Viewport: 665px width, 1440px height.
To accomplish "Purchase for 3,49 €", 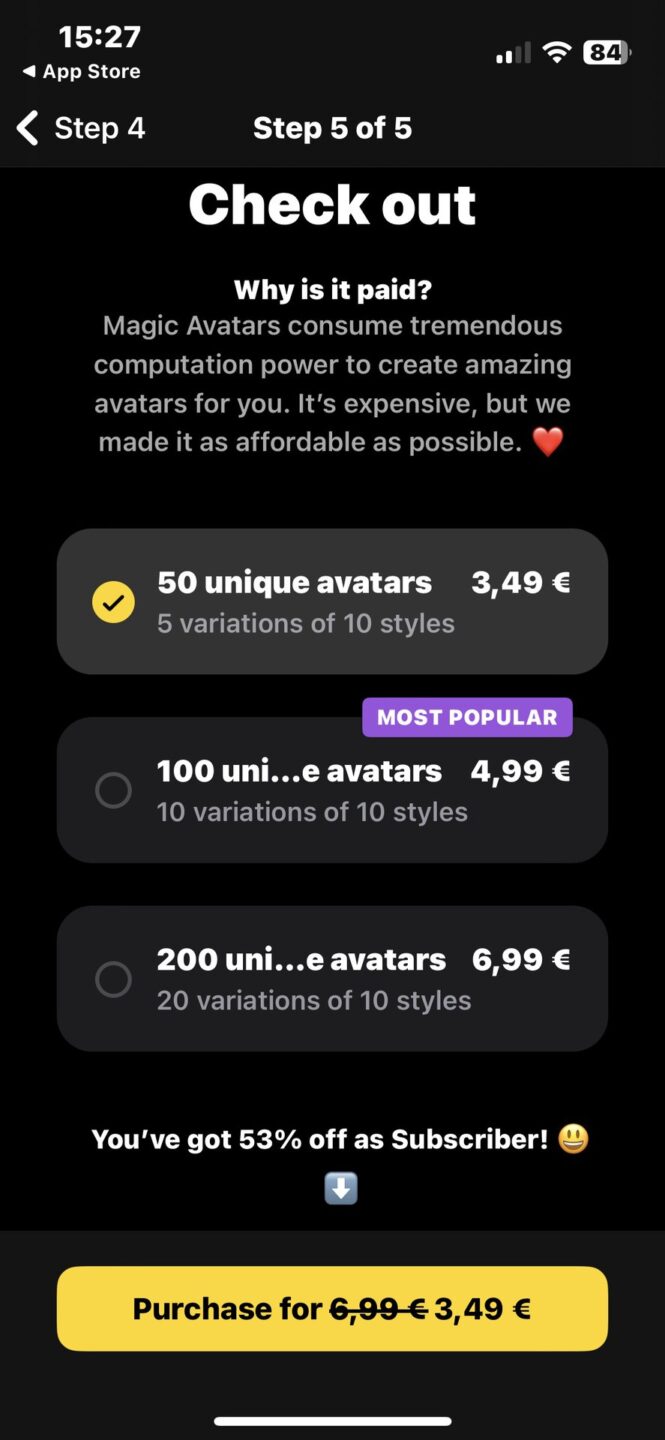I will tap(332, 1309).
